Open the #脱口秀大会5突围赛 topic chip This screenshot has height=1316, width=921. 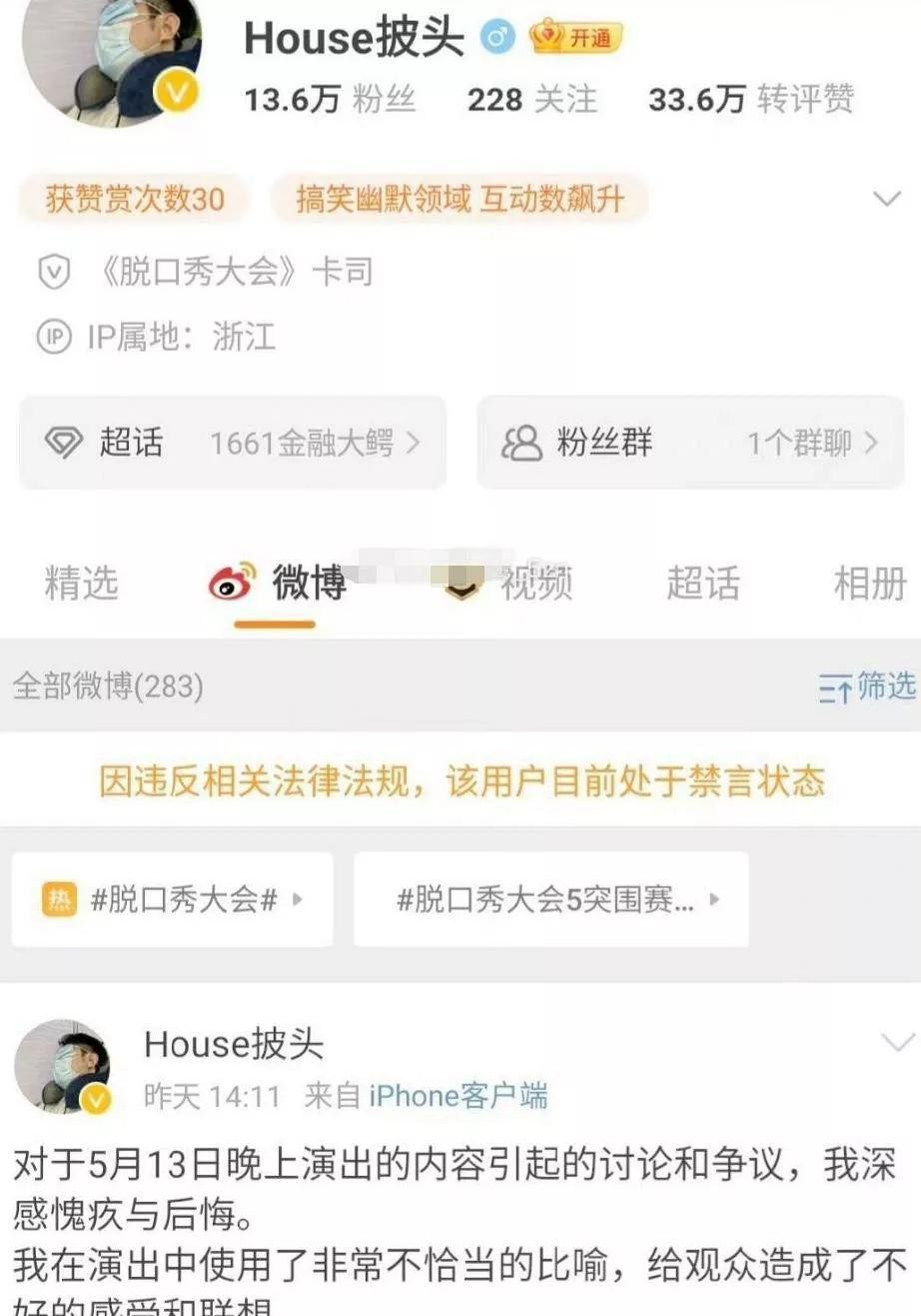pyautogui.click(x=550, y=899)
